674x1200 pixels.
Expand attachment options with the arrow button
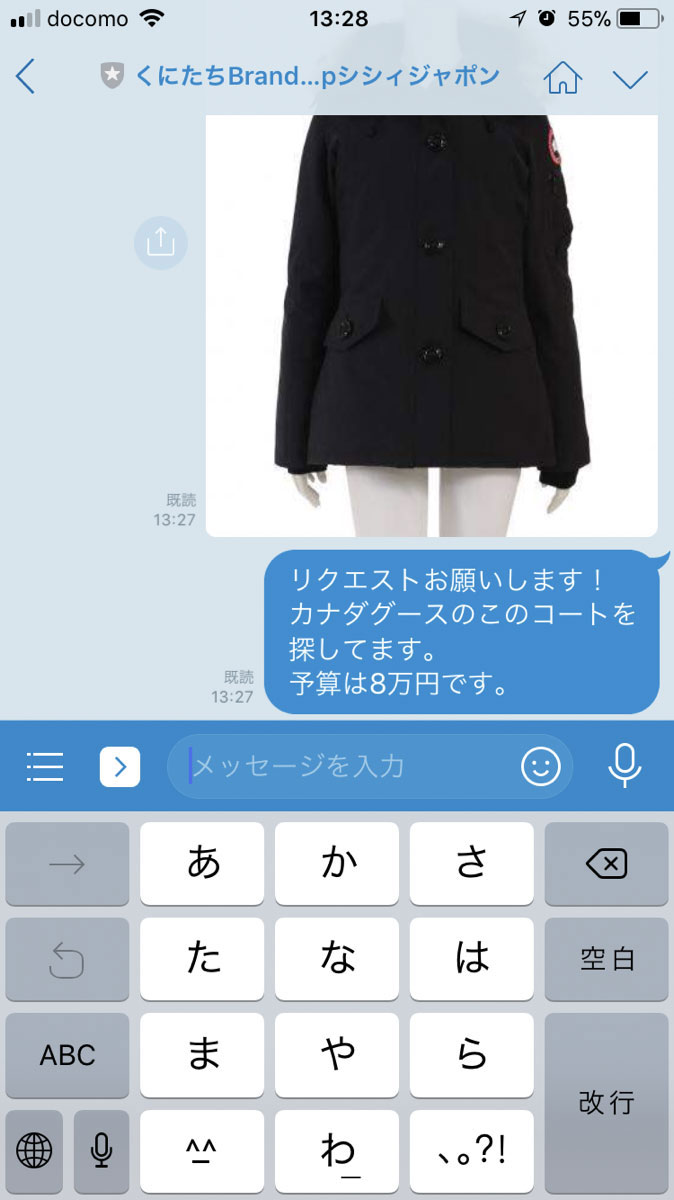point(120,767)
